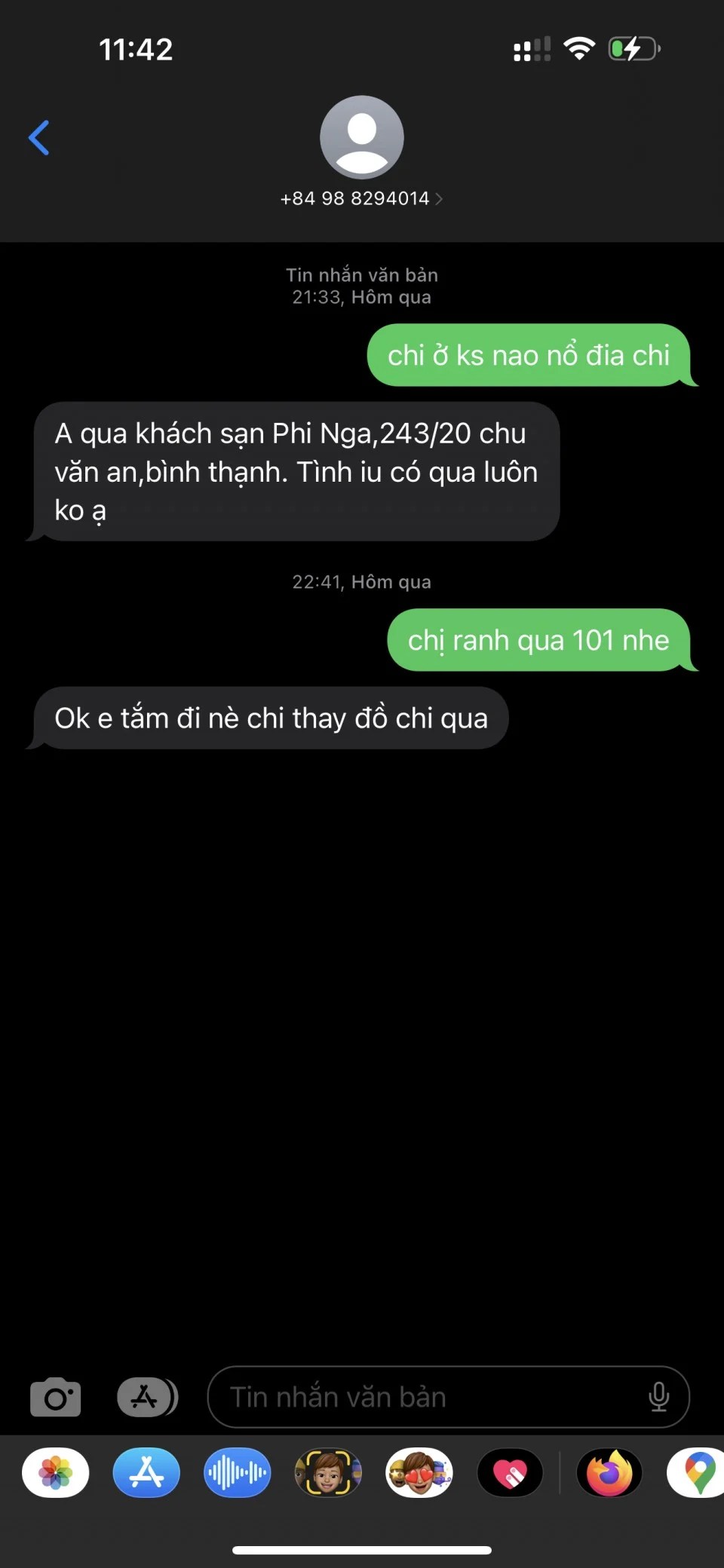Go back to the messages list

click(x=39, y=138)
